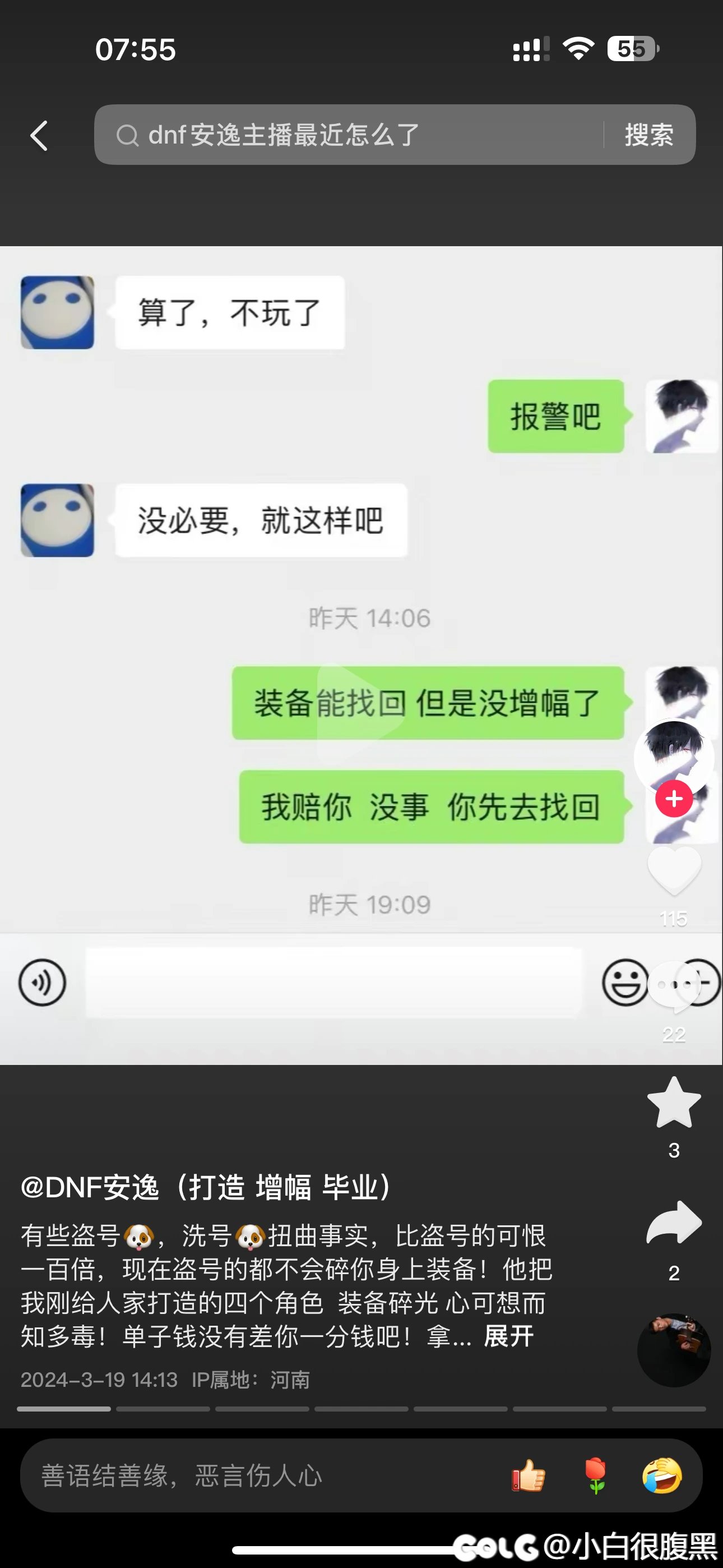This screenshot has width=723, height=1568.
Task: Go back with the top-left arrow
Action: click(x=39, y=135)
